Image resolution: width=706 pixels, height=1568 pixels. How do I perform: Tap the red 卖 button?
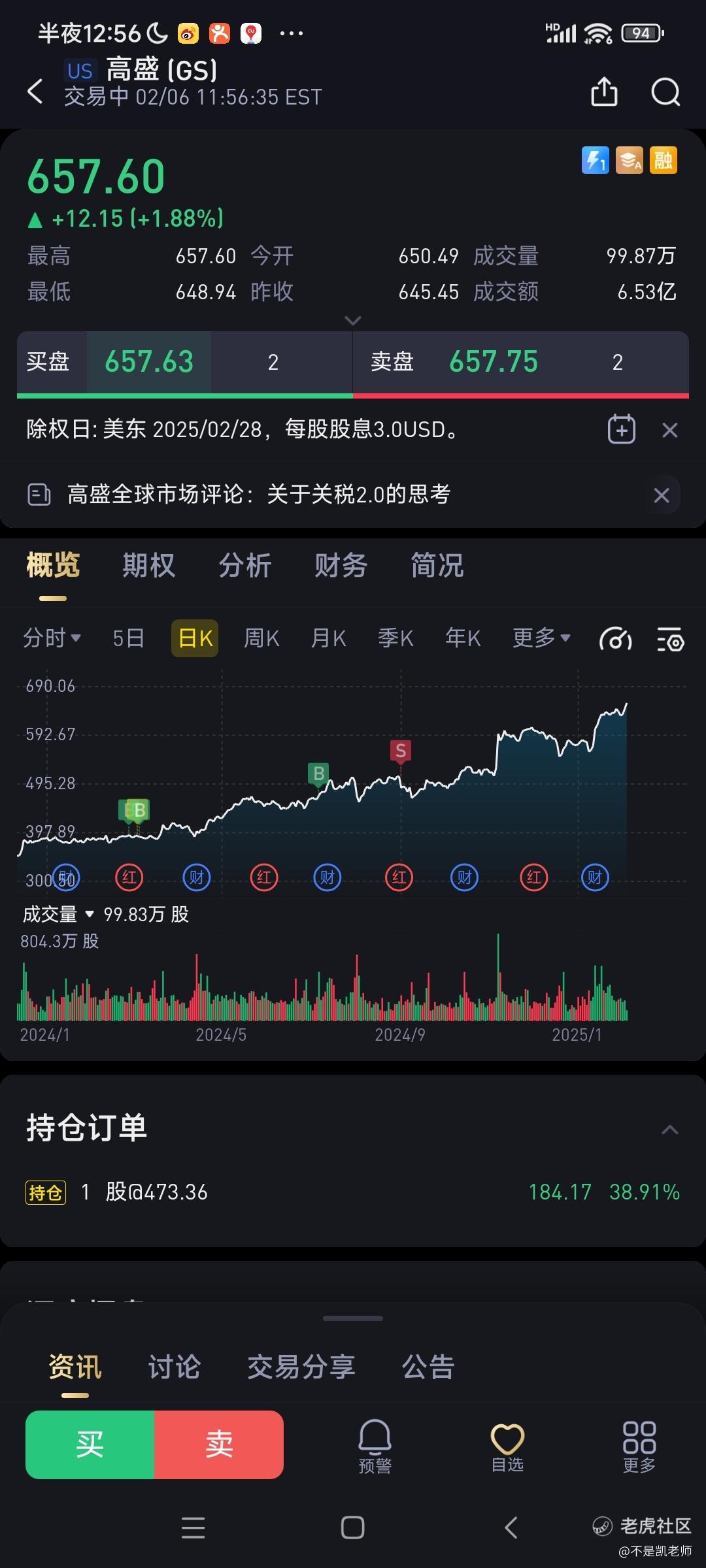pyautogui.click(x=219, y=1444)
